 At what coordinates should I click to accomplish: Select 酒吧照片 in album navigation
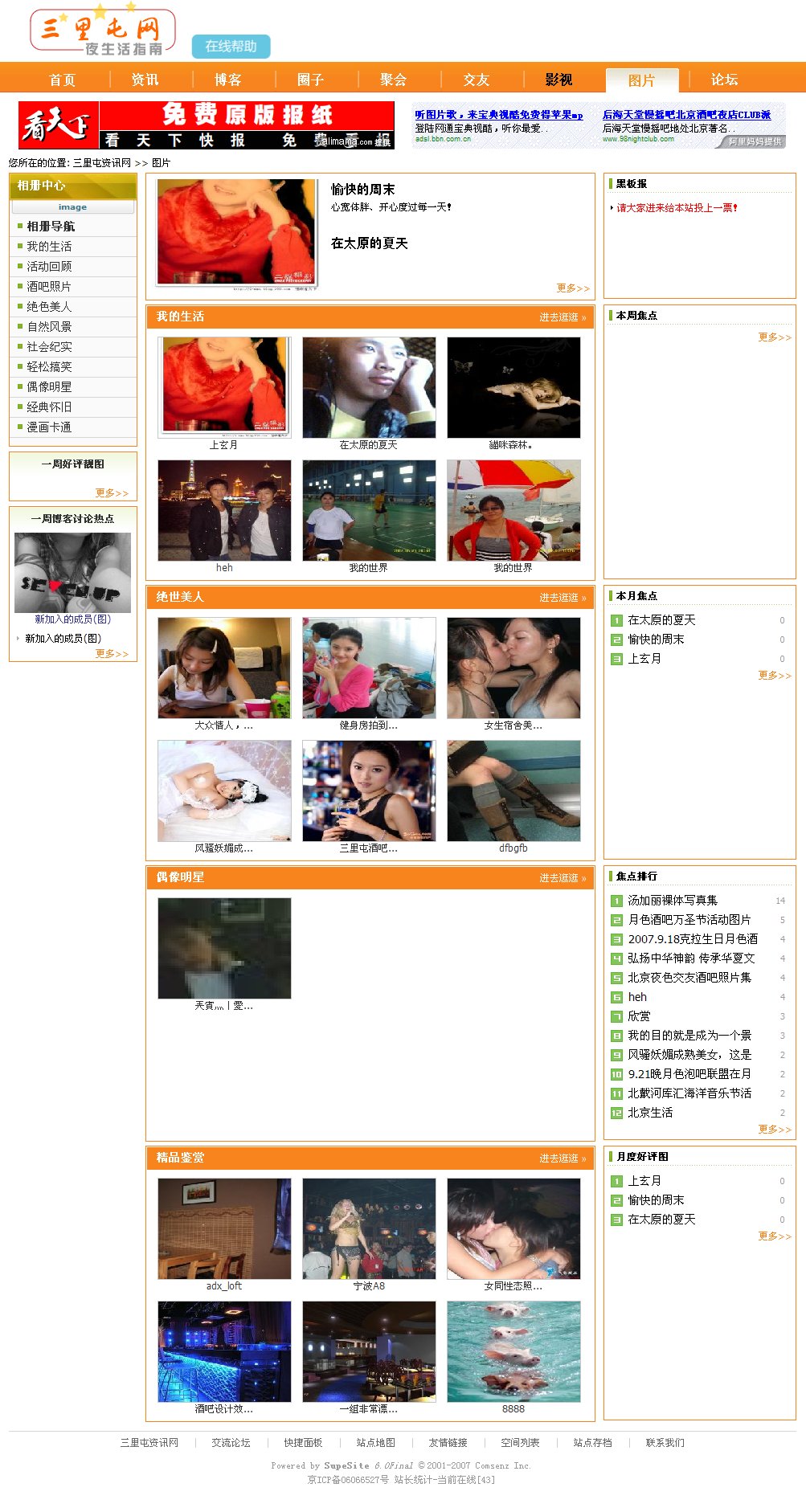pos(49,287)
